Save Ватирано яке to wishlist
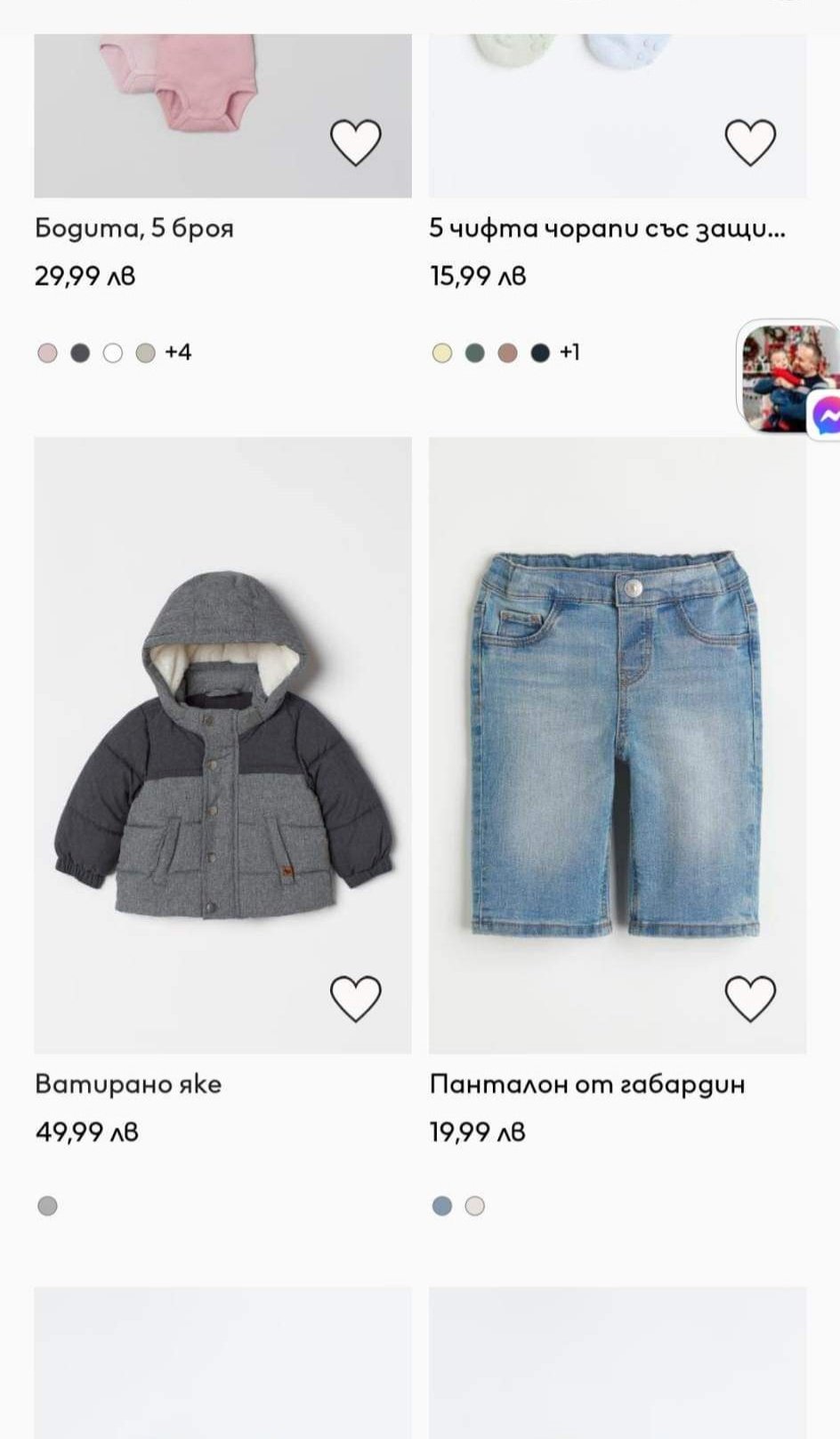This screenshot has width=840, height=1439. [x=356, y=998]
